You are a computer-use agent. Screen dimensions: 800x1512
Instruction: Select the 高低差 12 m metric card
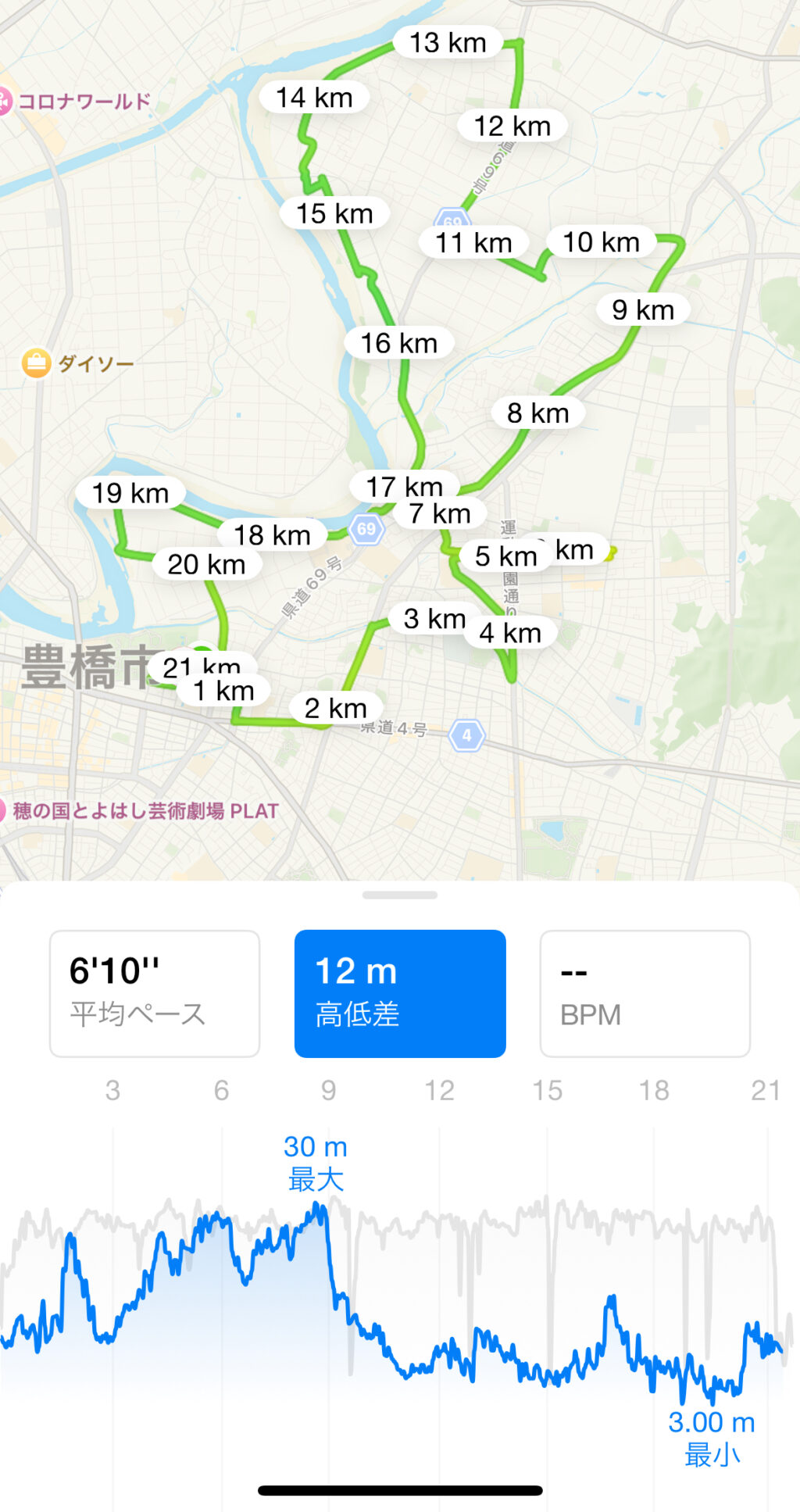(400, 993)
